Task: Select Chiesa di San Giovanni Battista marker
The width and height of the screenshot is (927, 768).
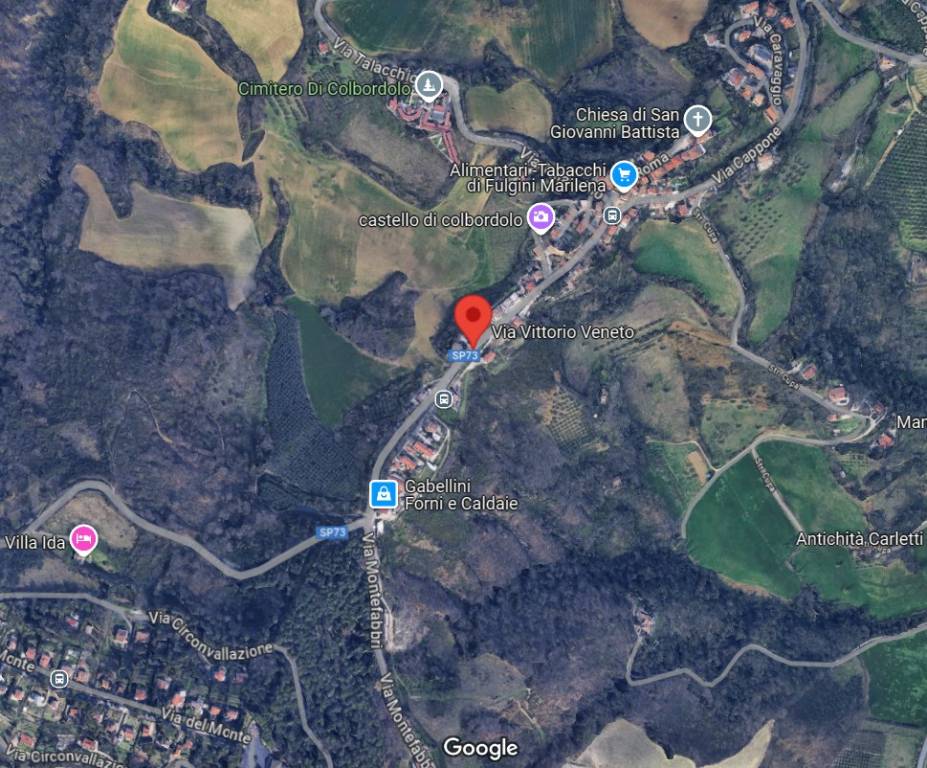Action: [698, 121]
